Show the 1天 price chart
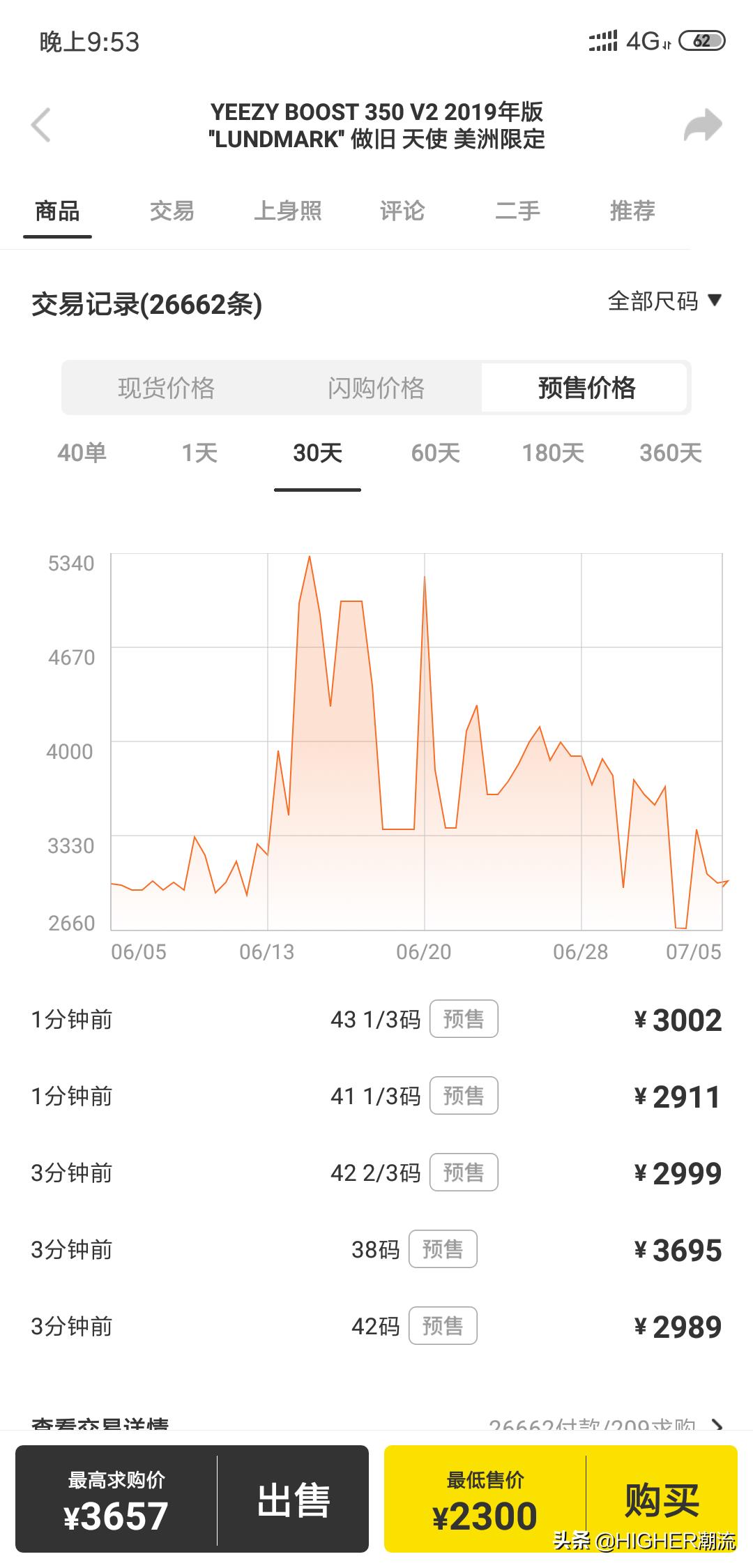The width and height of the screenshot is (753, 1568). 200,453
